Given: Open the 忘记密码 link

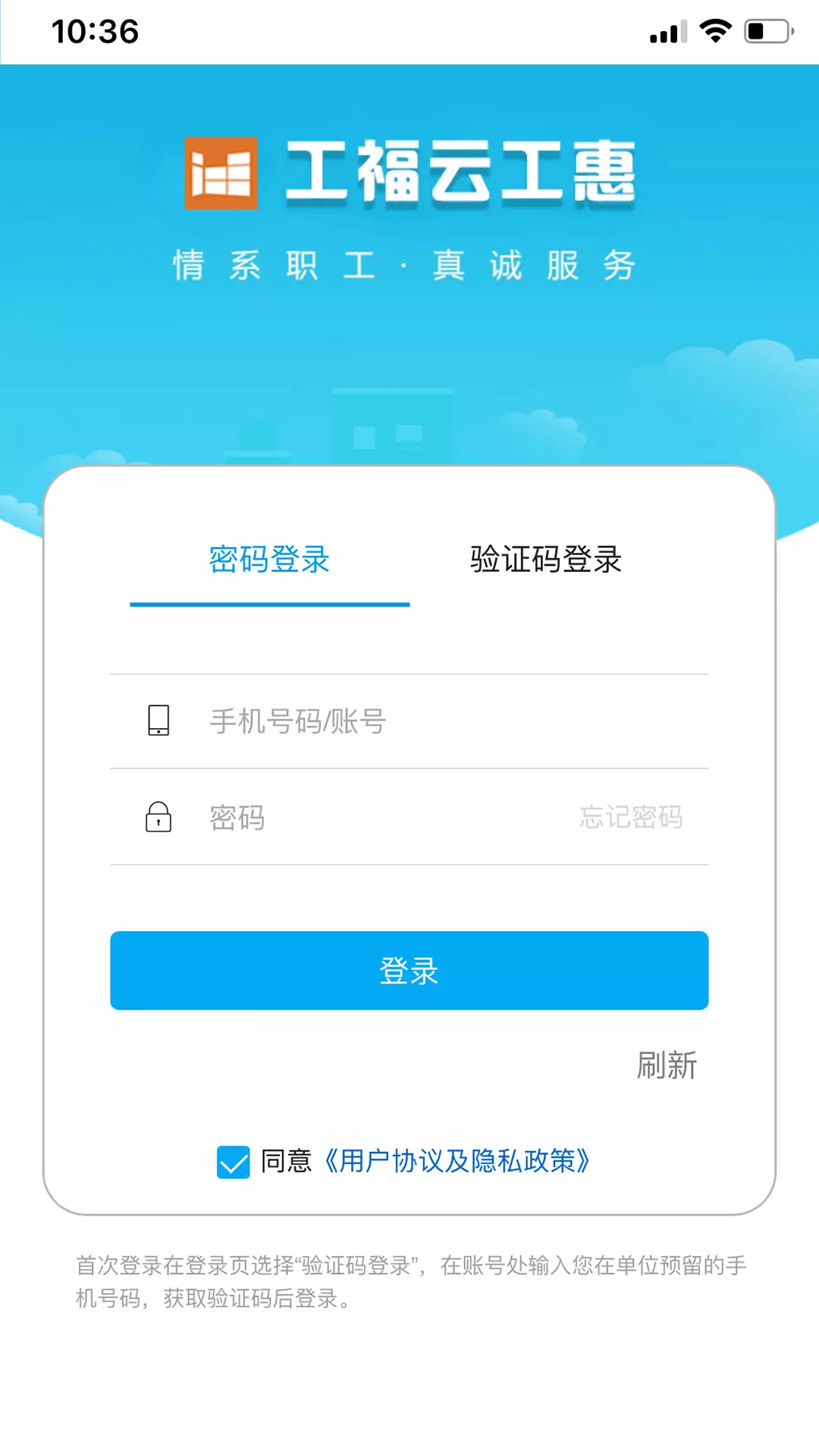Looking at the screenshot, I should [631, 817].
